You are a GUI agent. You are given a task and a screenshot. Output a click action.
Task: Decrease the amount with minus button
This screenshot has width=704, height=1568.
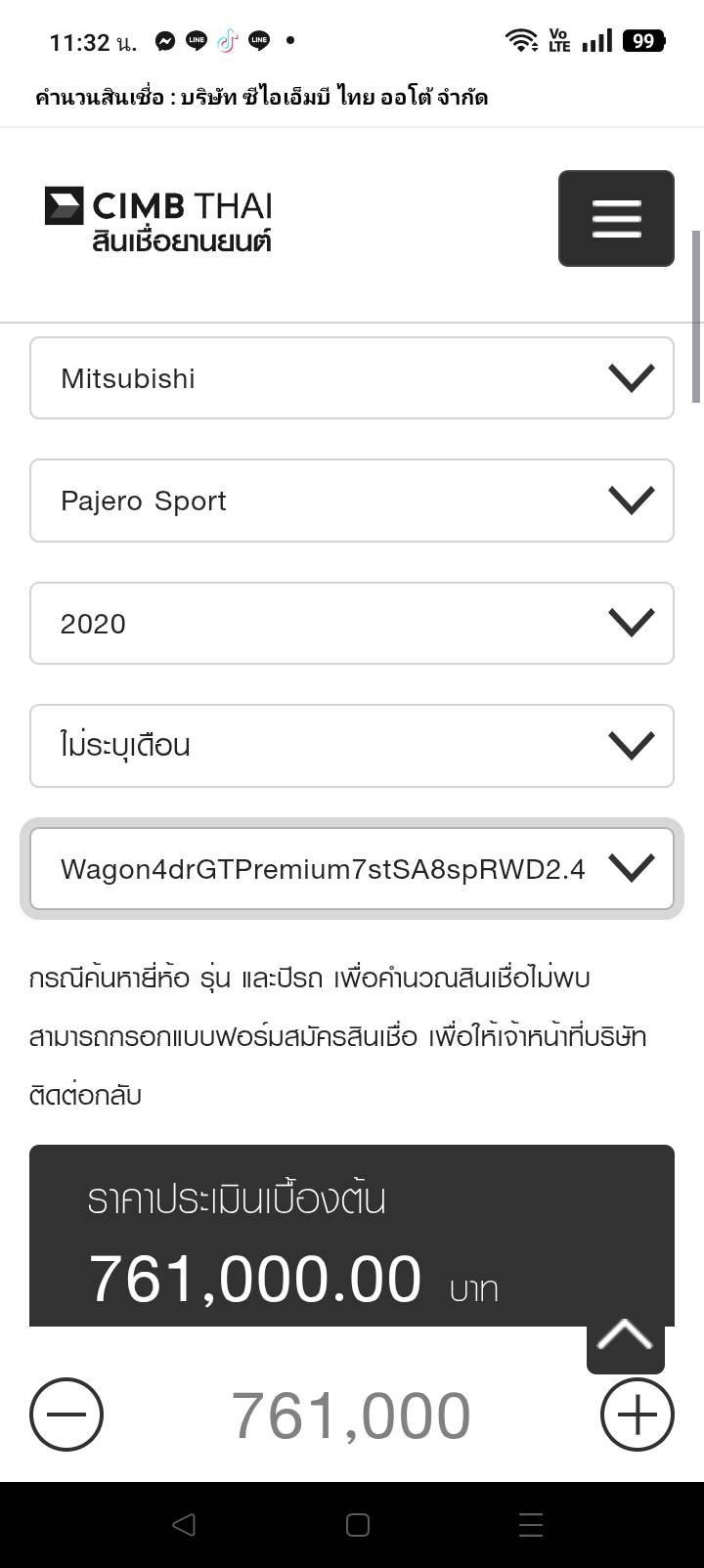66,1415
